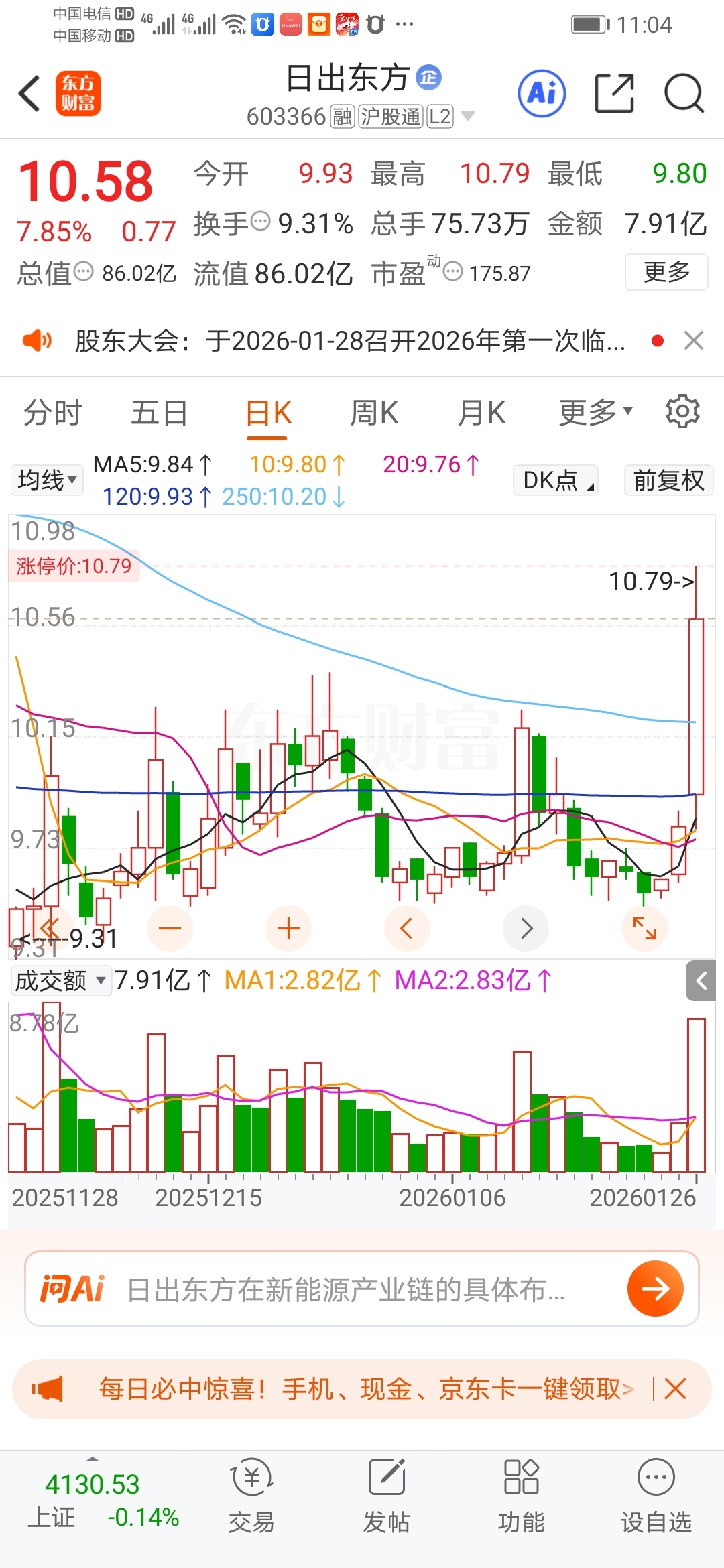Screen dimensions: 724x1568
Task: Send the 问Ai suggested question
Action: [655, 1288]
